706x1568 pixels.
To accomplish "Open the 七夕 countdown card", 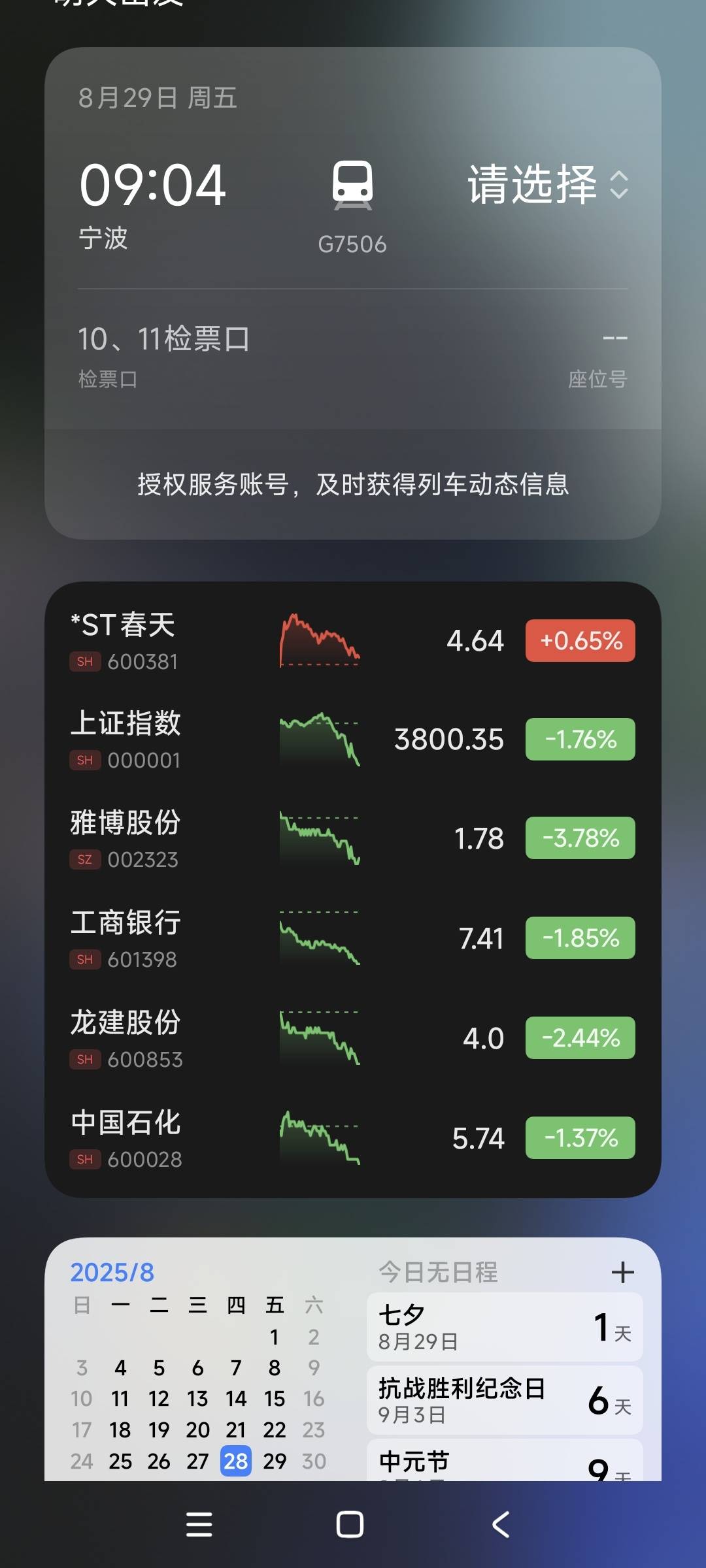I will [x=504, y=1327].
